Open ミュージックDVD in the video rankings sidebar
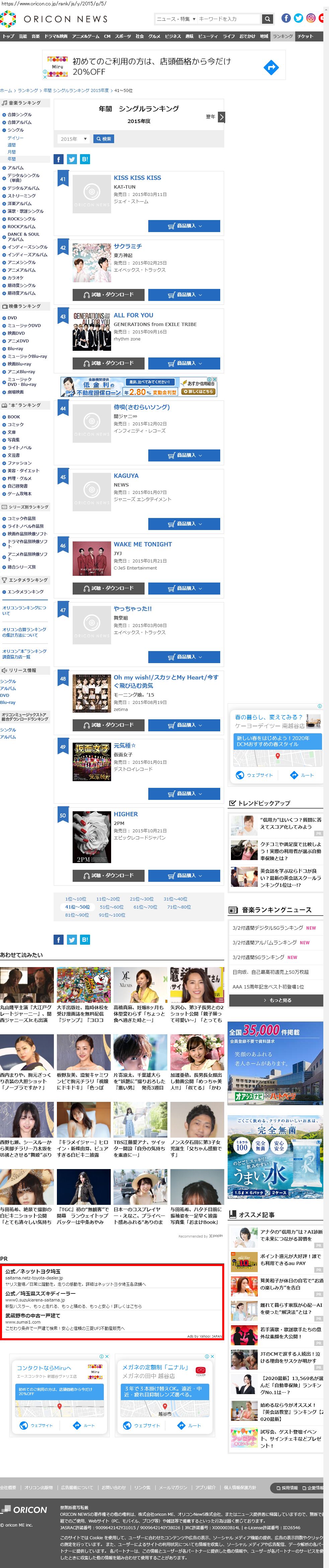Viewport: 329px width, 1568px height. point(24,326)
